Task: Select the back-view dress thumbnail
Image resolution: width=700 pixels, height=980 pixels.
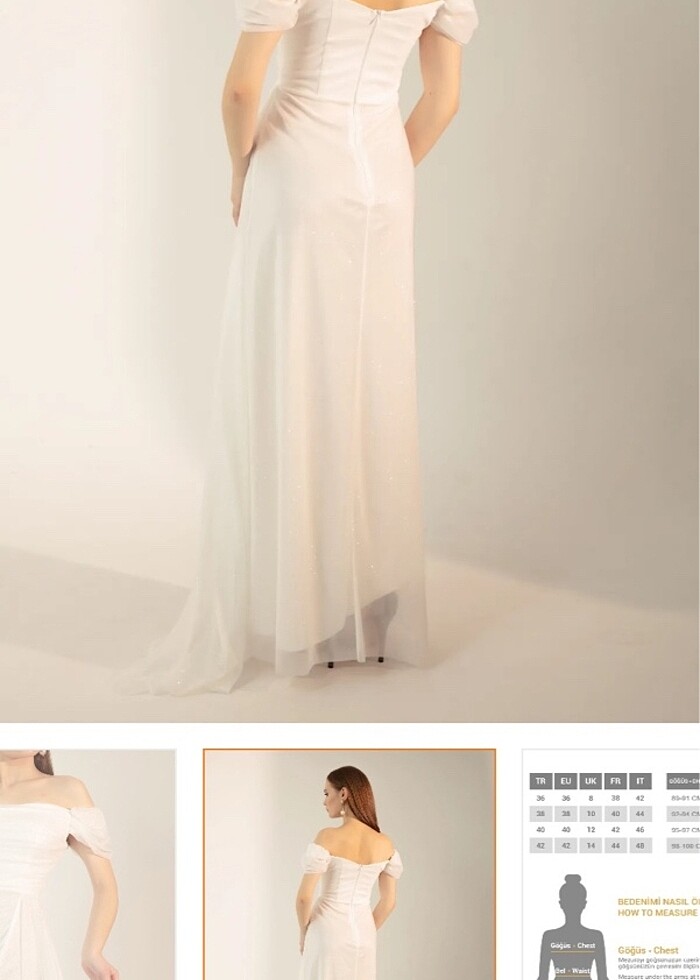Action: [349, 865]
